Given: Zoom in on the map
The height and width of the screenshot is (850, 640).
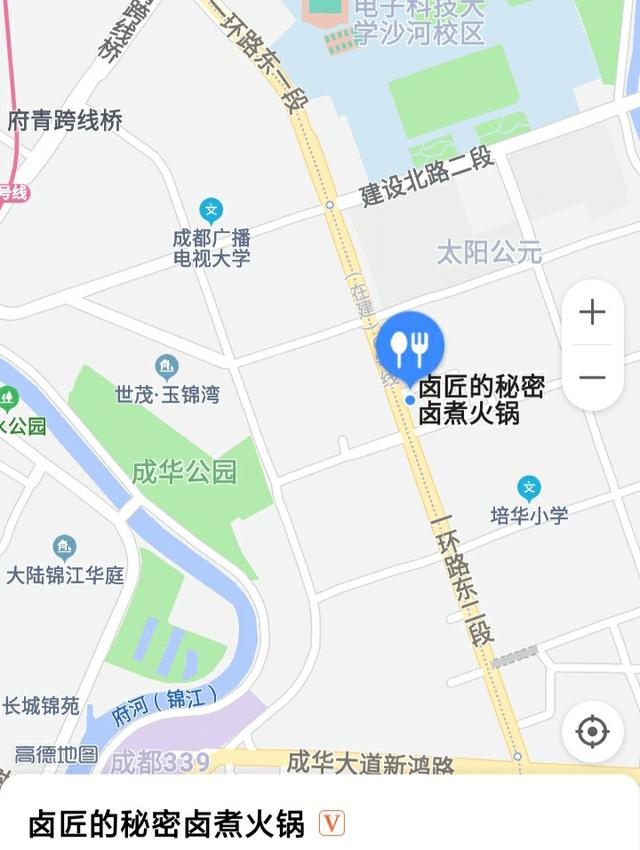Looking at the screenshot, I should [x=592, y=312].
